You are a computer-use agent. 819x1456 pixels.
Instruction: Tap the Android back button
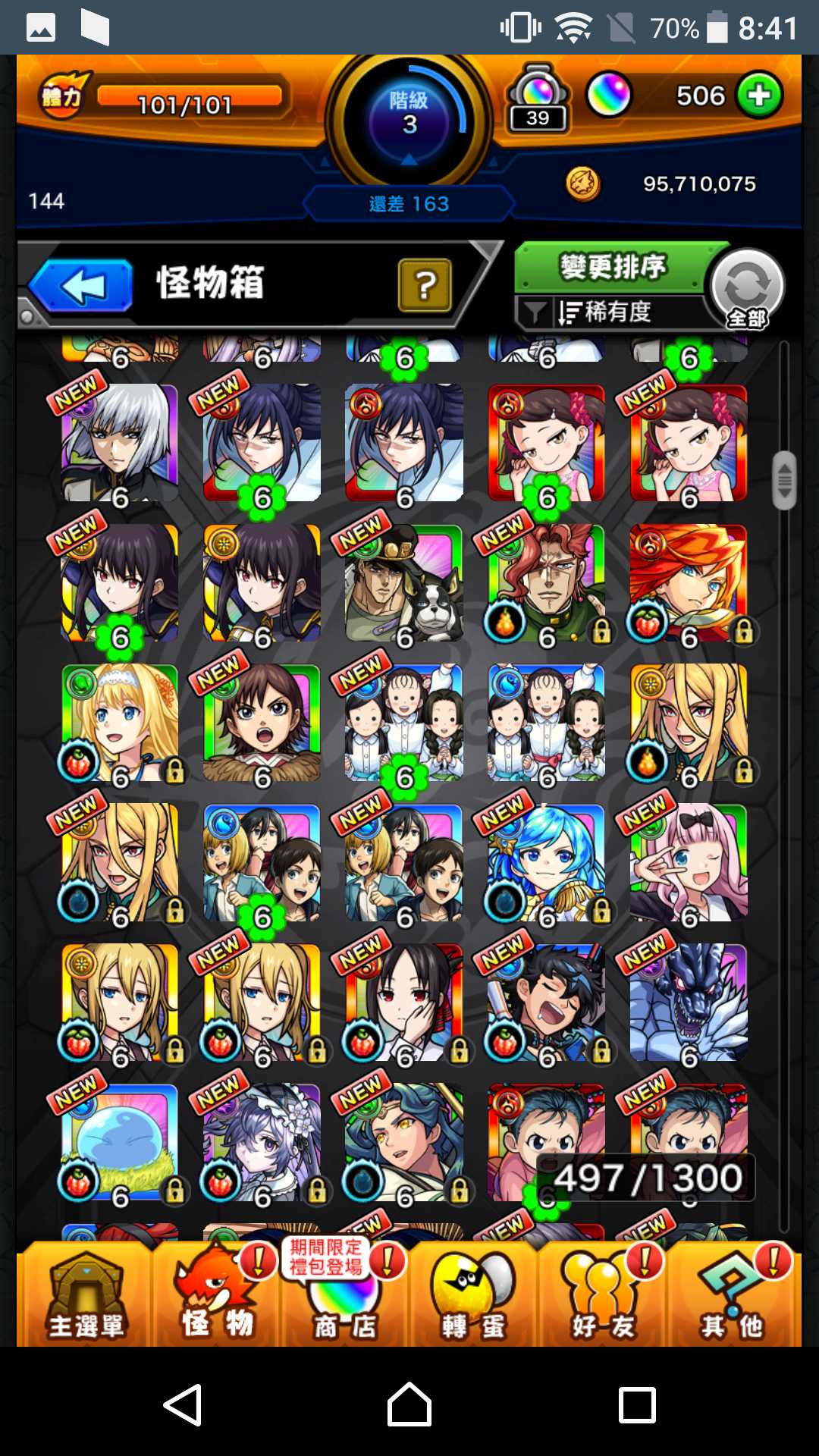point(184,1404)
